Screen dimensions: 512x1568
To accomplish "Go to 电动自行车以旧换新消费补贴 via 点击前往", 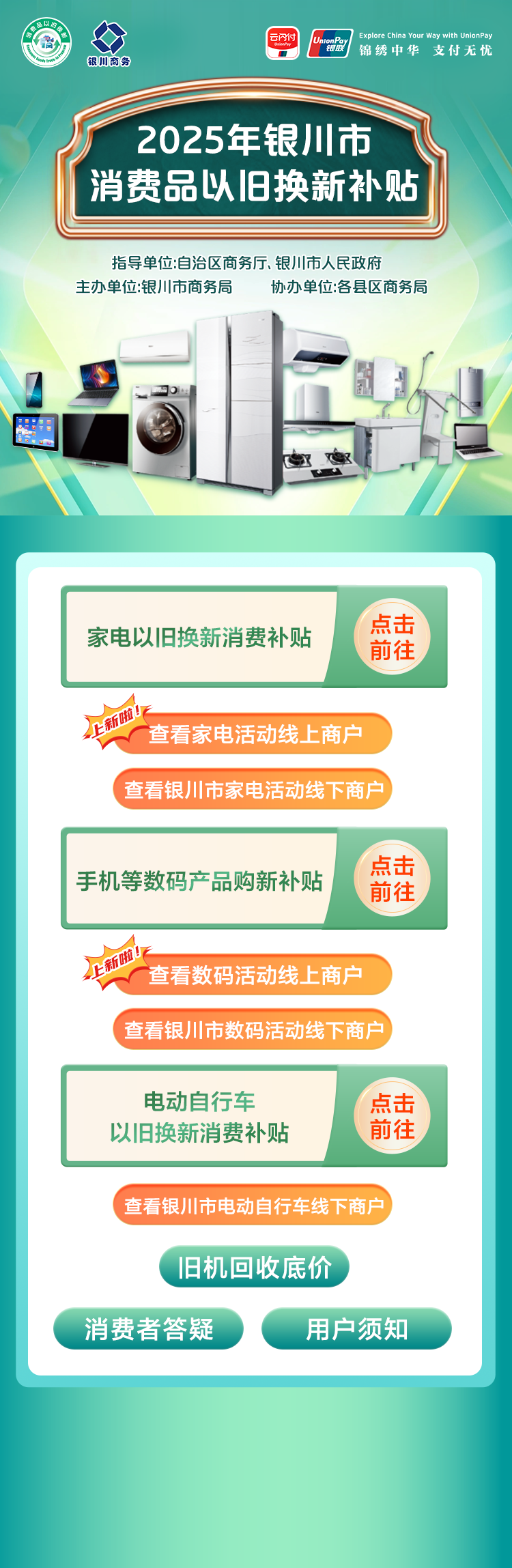I will (x=392, y=1116).
